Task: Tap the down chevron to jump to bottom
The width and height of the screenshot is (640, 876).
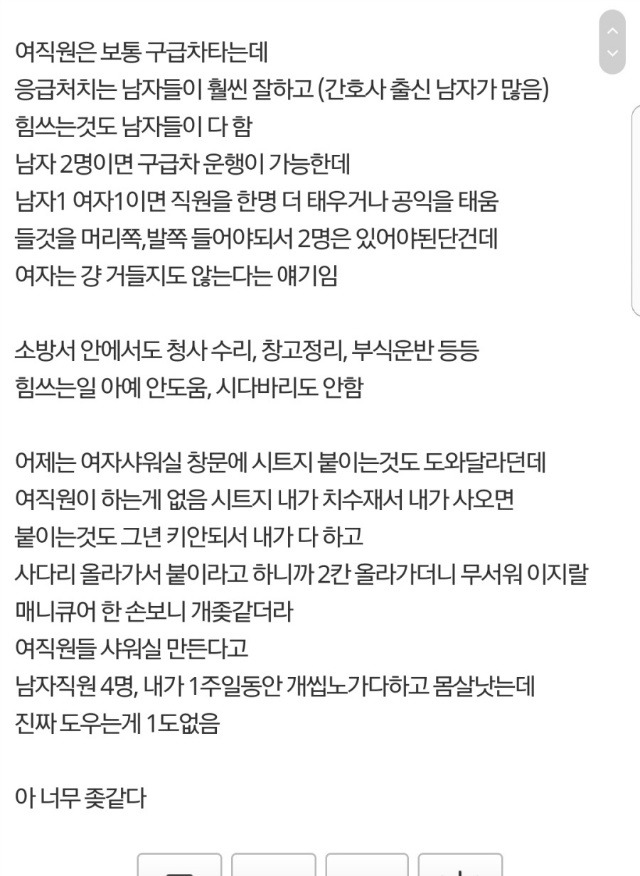Action: (612, 53)
